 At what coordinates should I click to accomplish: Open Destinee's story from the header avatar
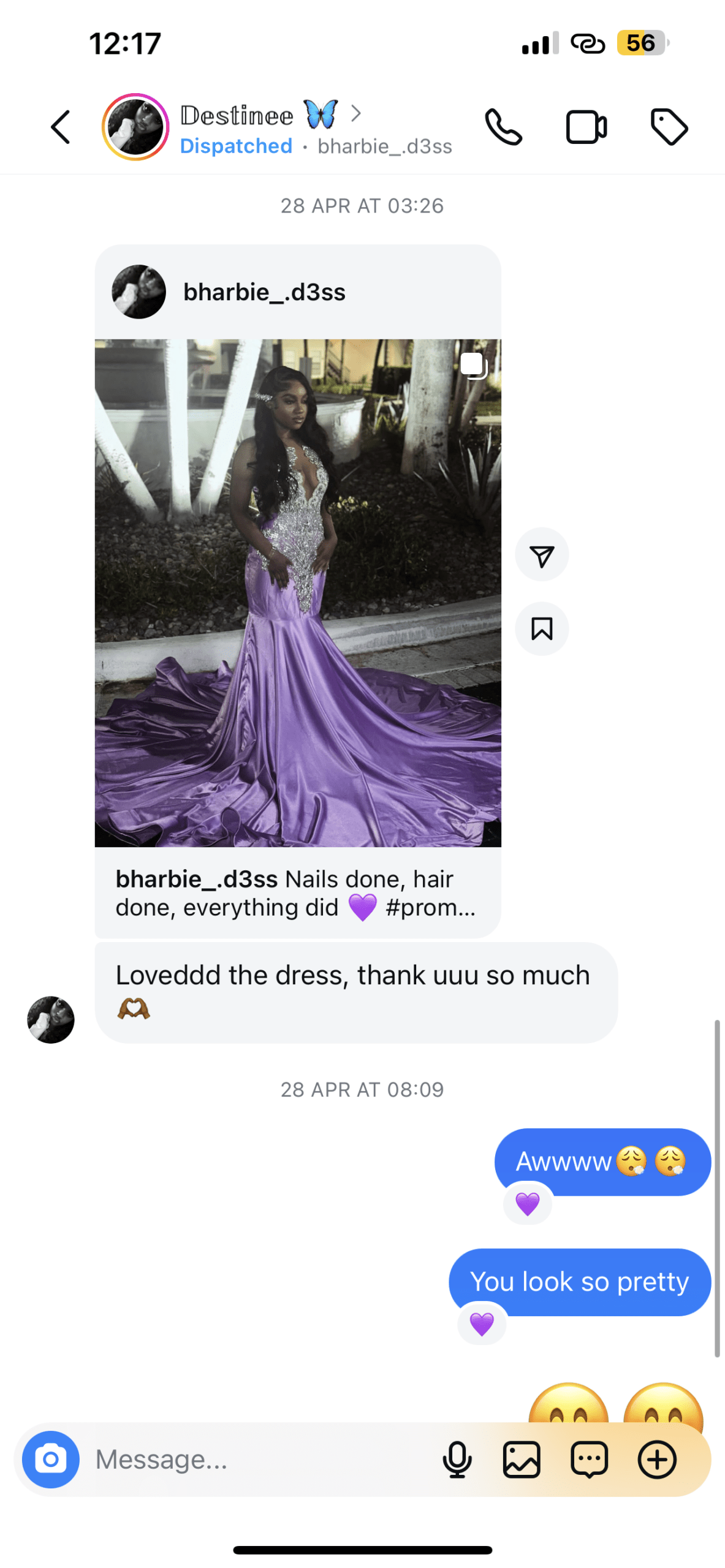tap(135, 127)
